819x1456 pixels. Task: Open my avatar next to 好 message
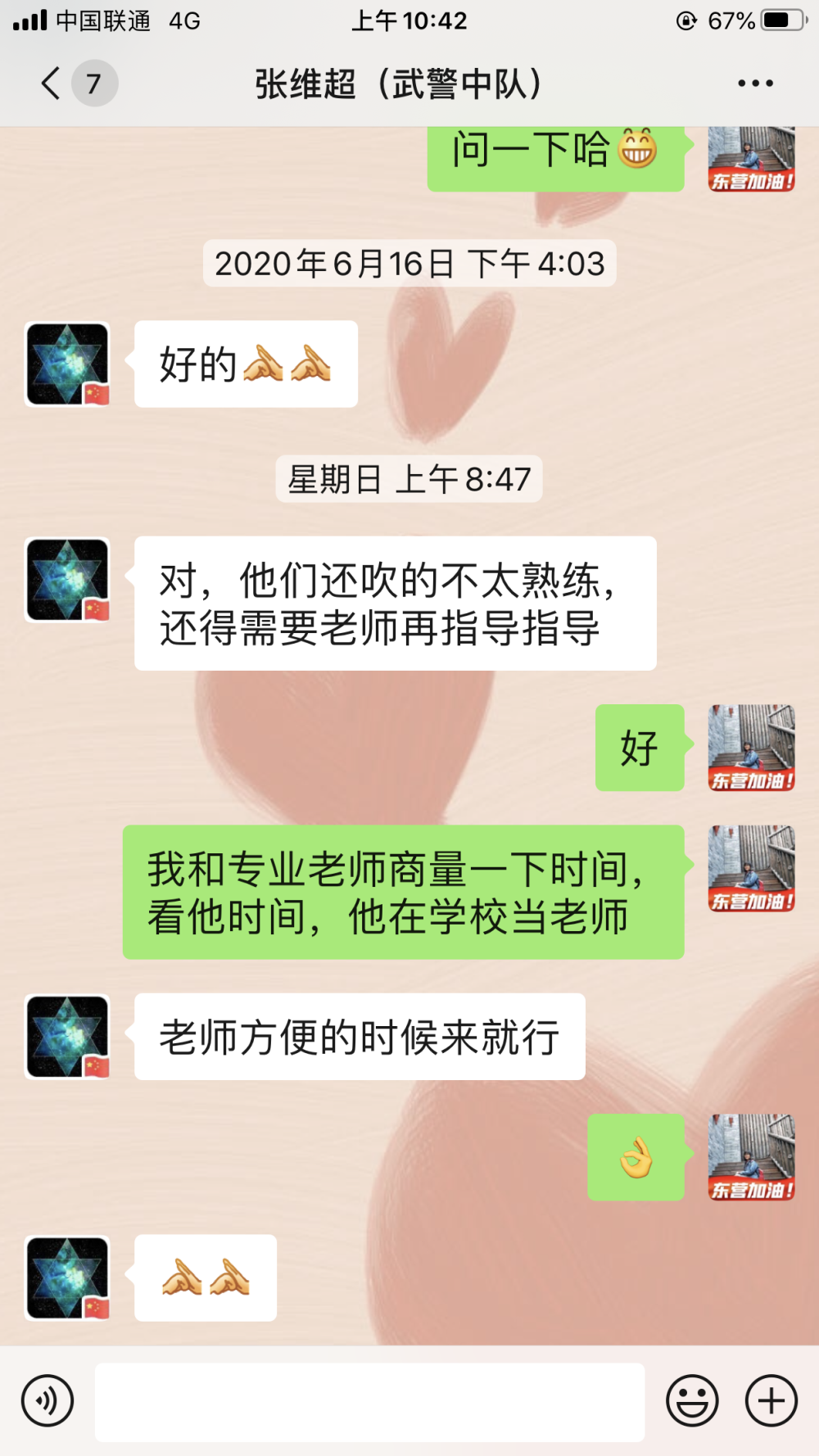[x=751, y=748]
